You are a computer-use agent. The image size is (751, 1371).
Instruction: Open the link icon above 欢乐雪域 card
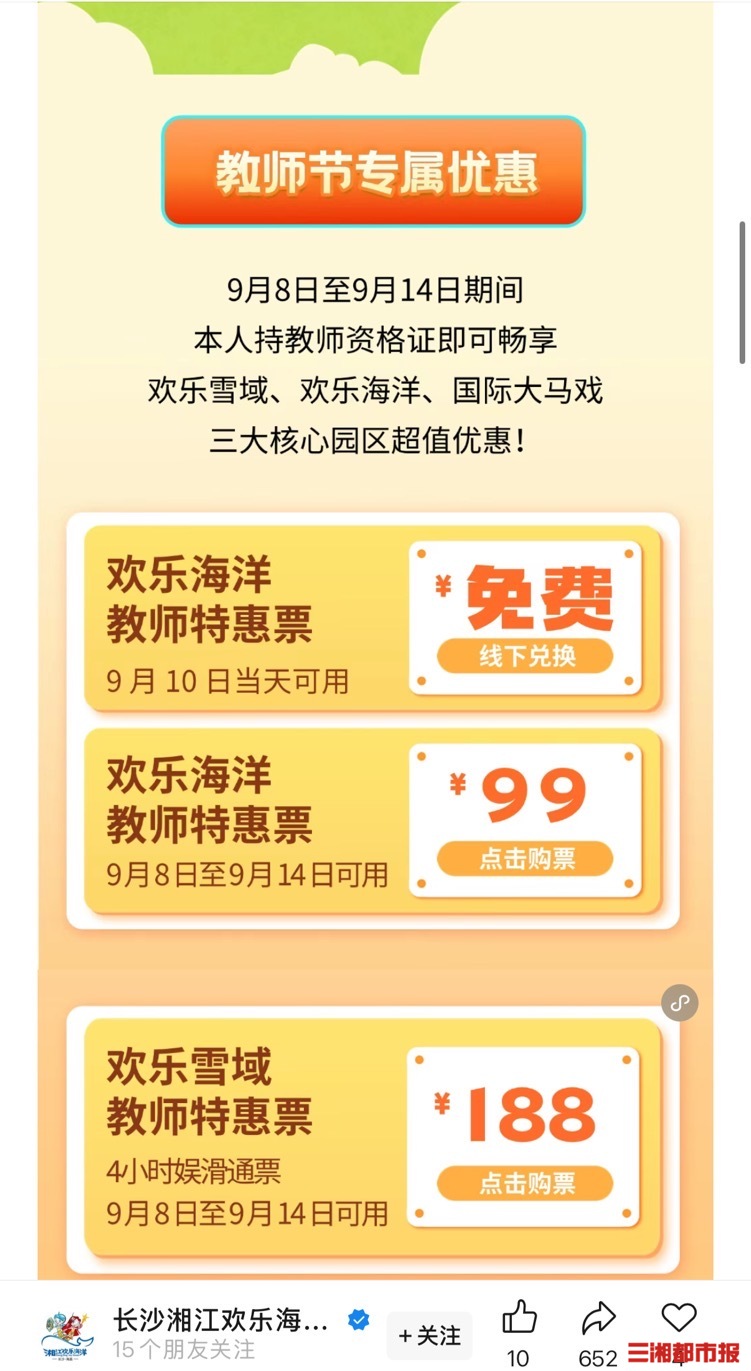click(x=680, y=1003)
